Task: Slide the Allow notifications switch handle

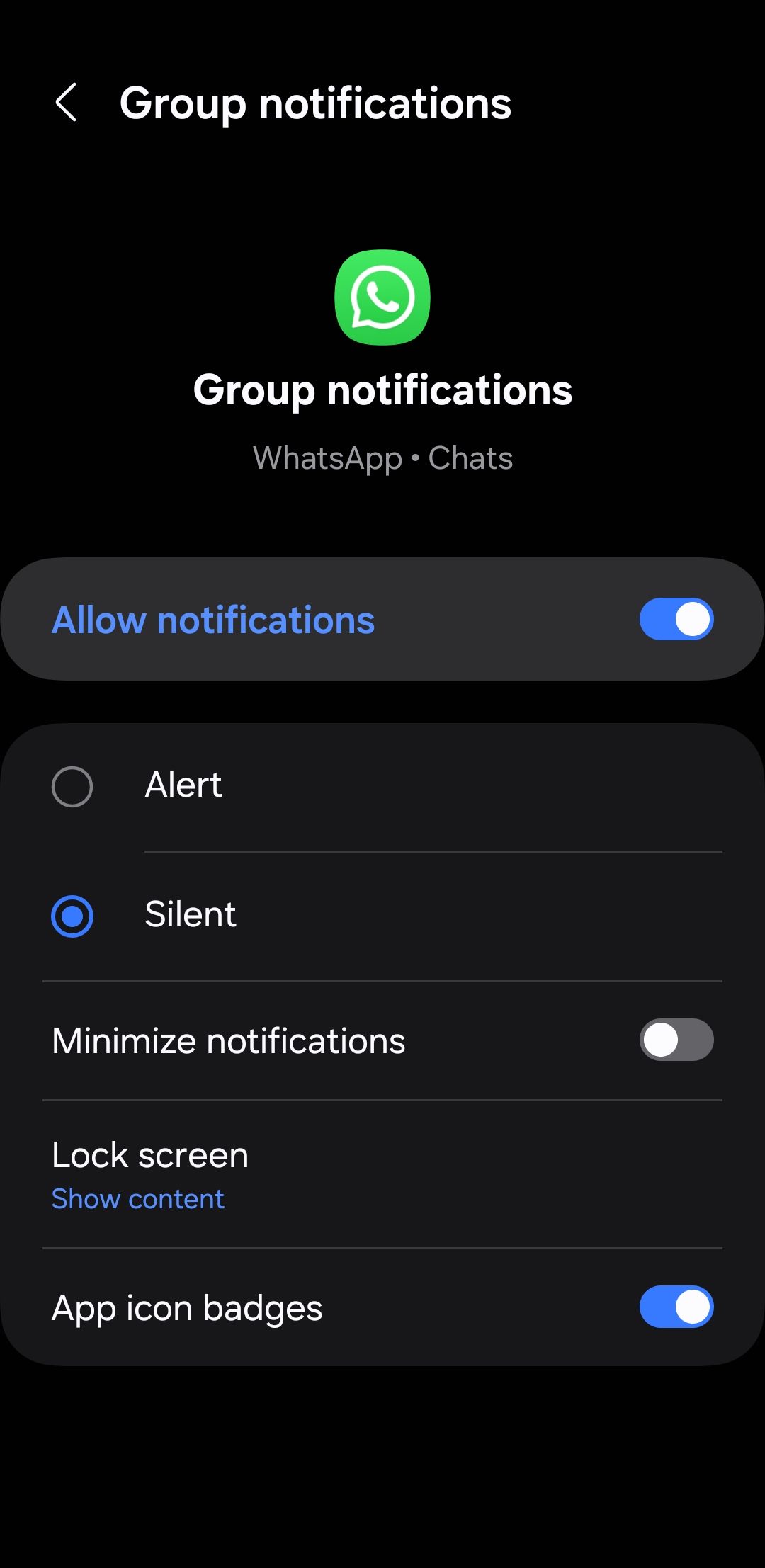Action: 691,618
